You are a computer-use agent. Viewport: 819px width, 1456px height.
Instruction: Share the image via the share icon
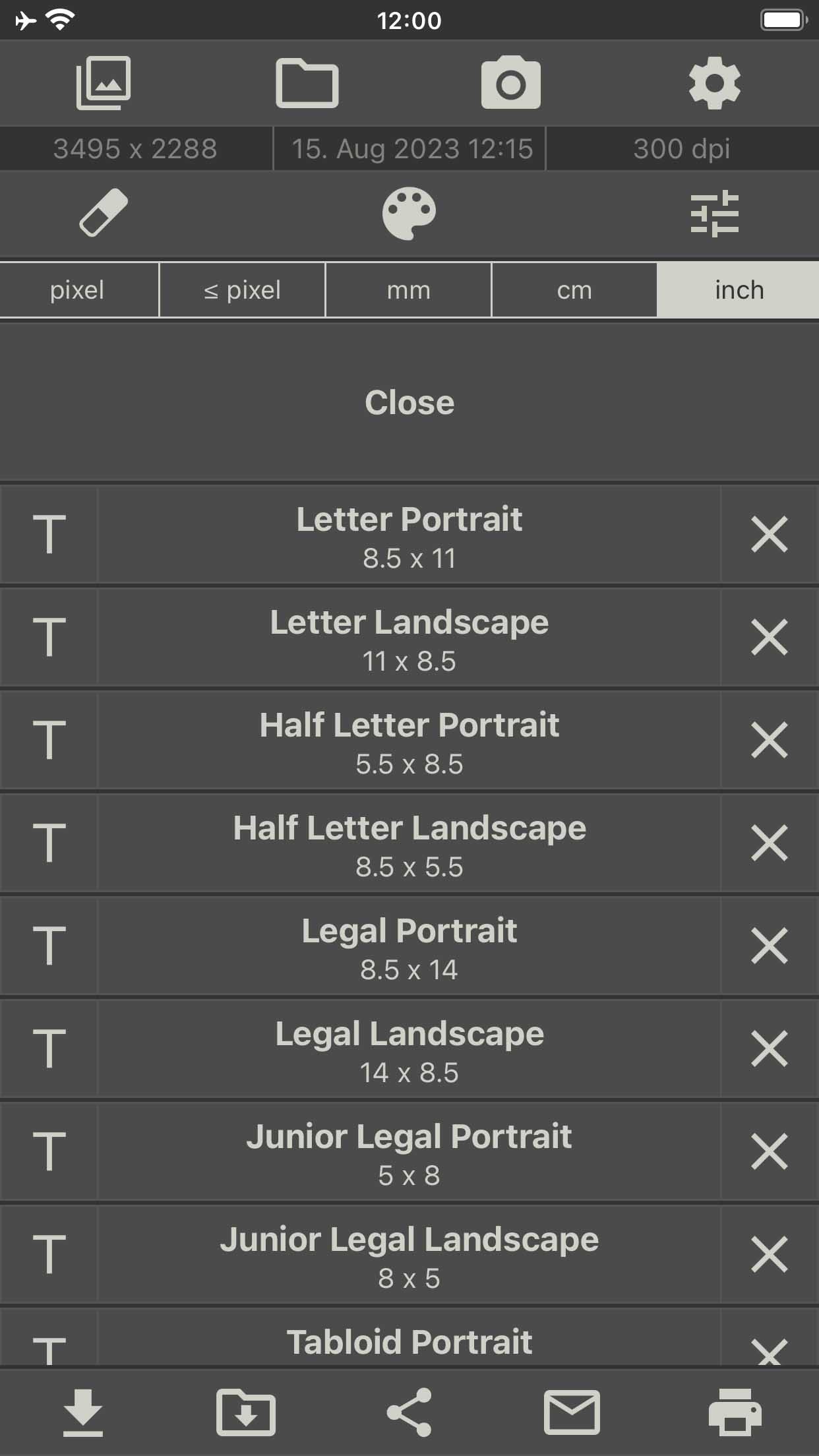[x=409, y=1411]
